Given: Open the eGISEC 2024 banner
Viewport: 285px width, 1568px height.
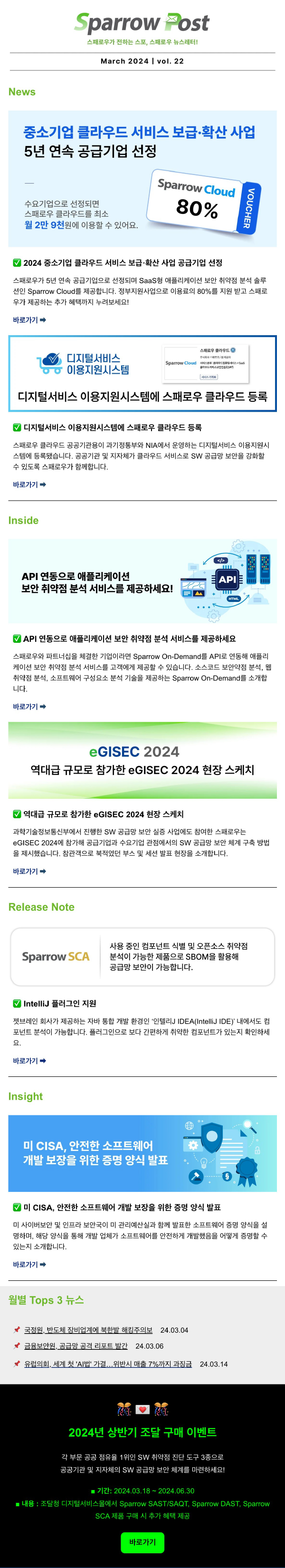Looking at the screenshot, I should pyautogui.click(x=142, y=760).
